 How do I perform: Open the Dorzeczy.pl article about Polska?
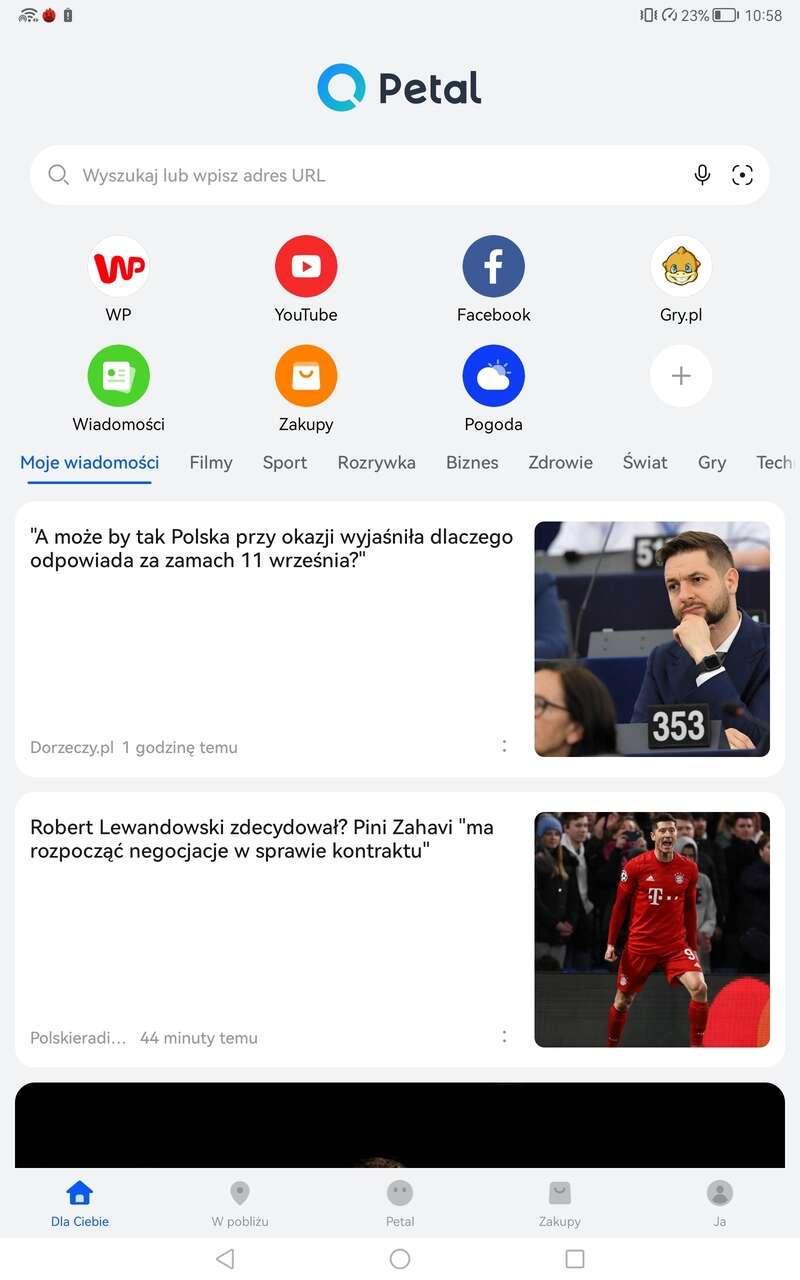point(272,549)
